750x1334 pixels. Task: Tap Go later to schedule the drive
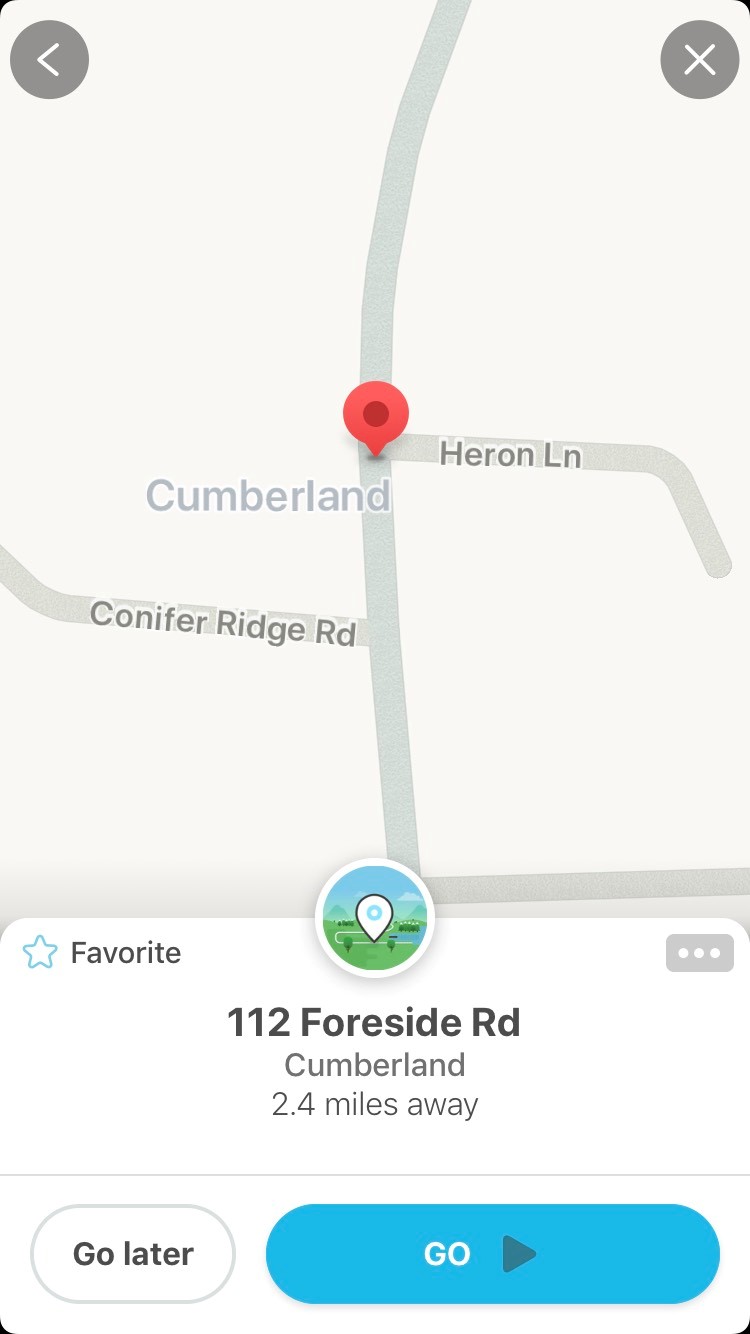pos(133,1254)
